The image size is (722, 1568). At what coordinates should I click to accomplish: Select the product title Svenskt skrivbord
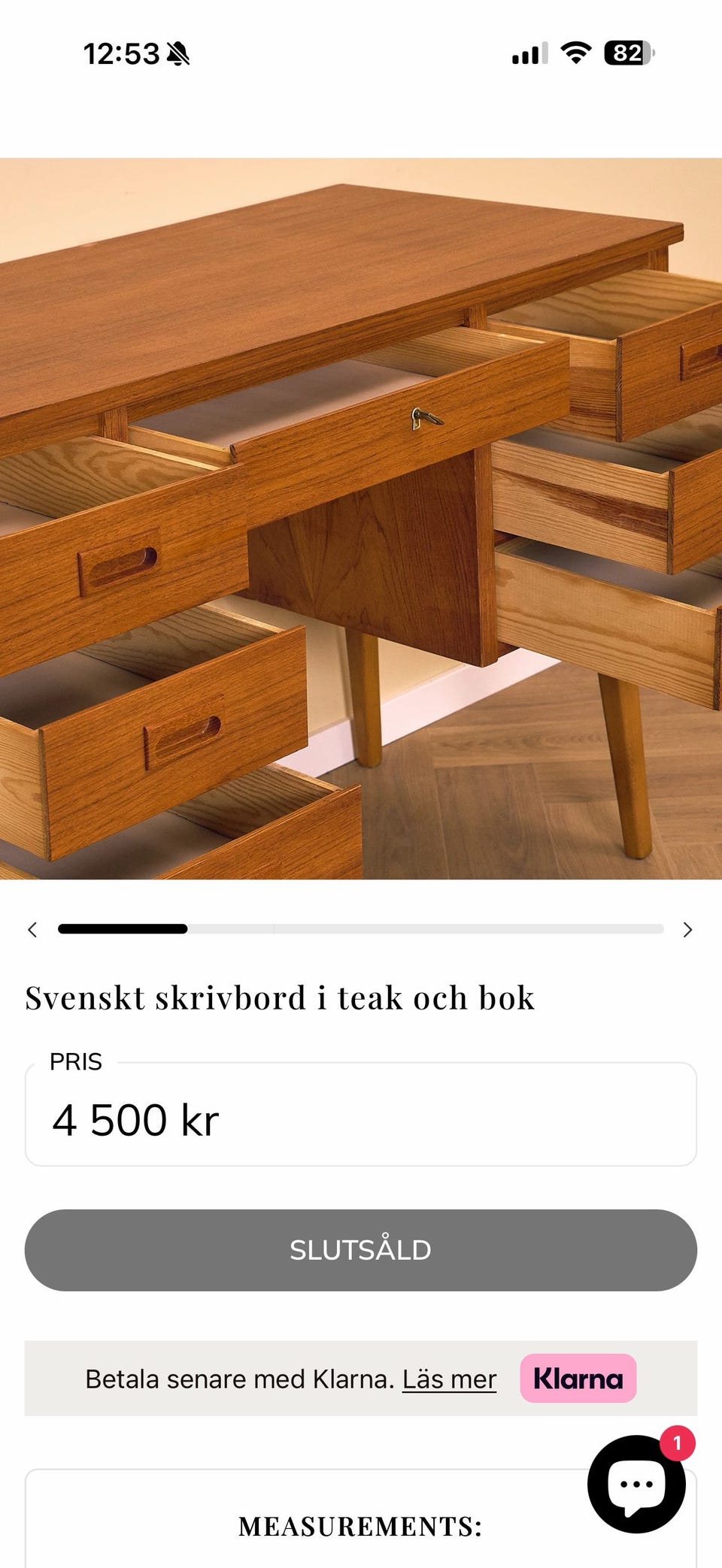(x=278, y=997)
